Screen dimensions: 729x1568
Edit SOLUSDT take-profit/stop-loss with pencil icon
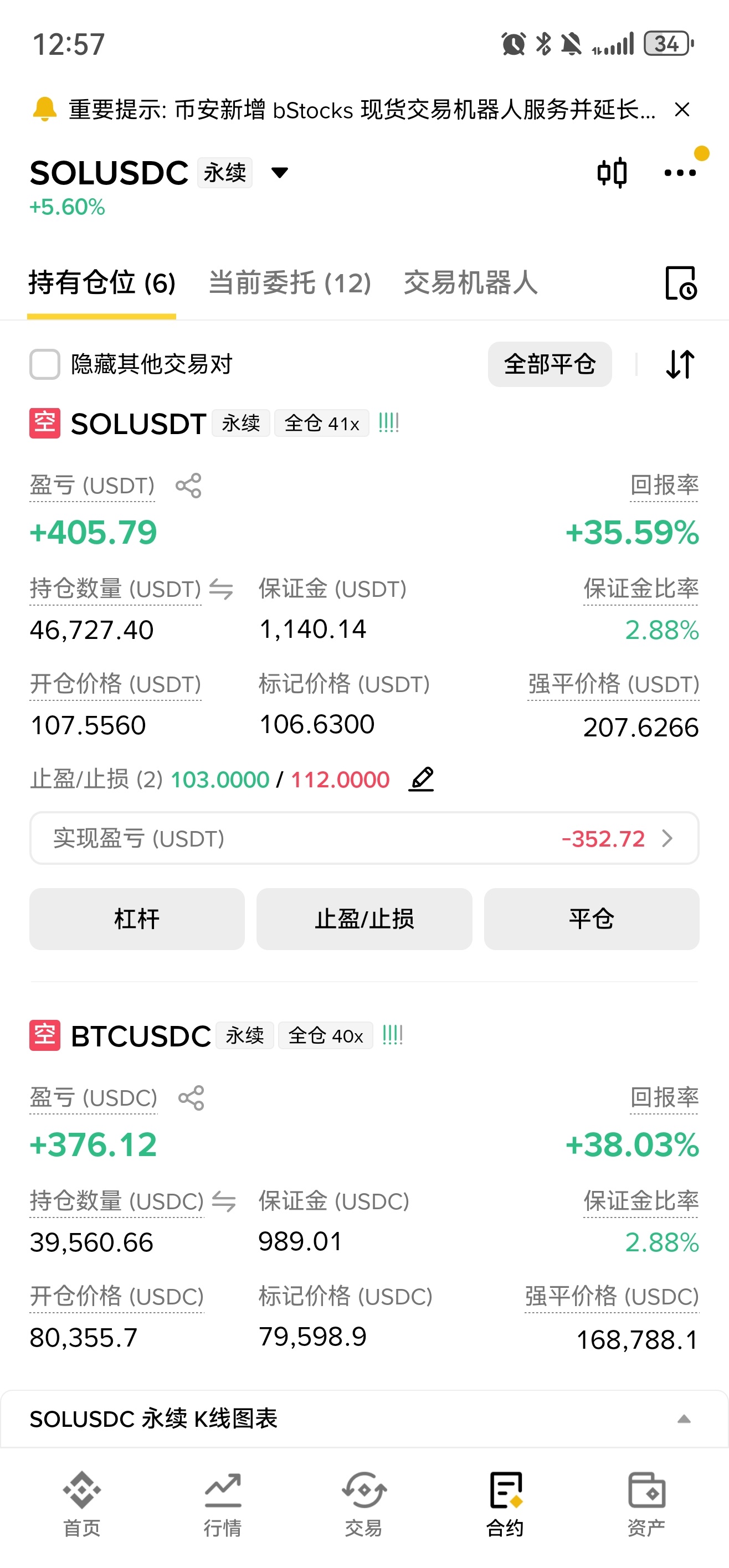pyautogui.click(x=421, y=779)
